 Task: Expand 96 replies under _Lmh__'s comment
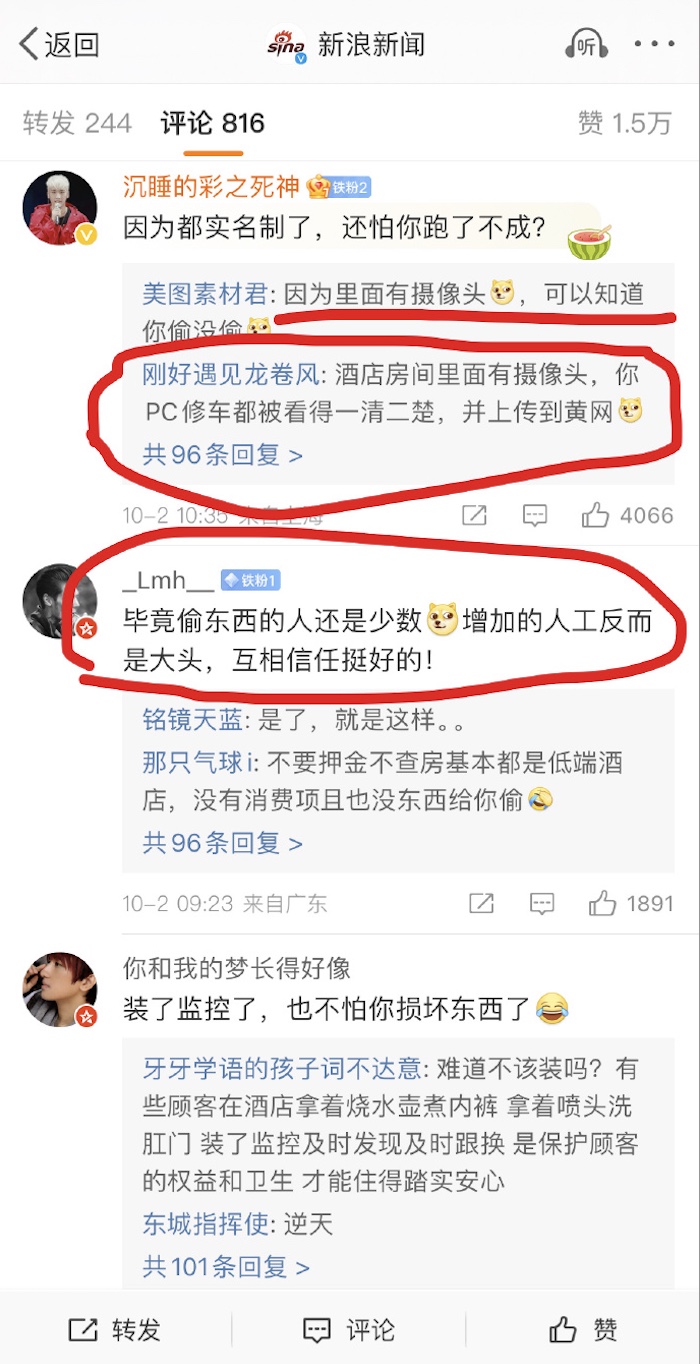(222, 843)
